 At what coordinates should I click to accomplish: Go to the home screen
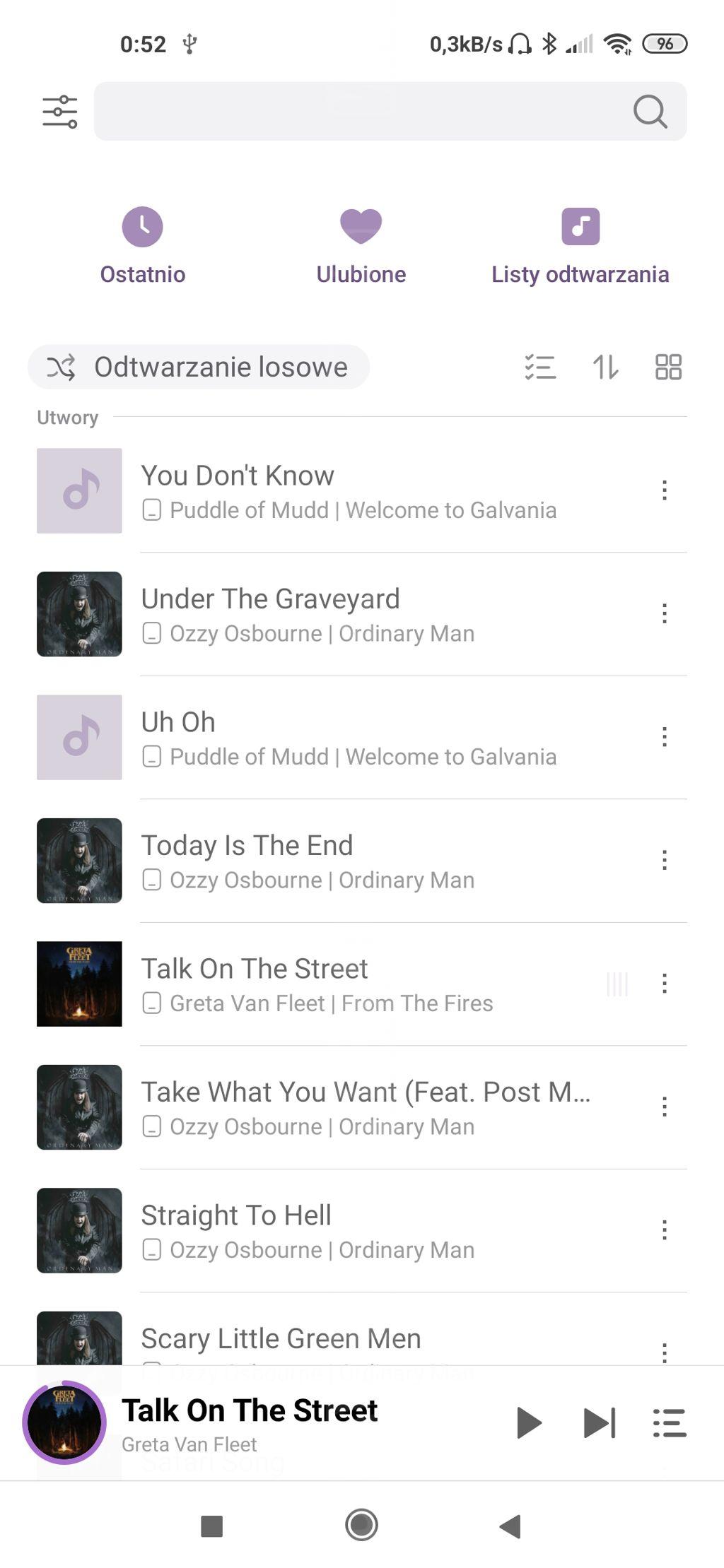tap(361, 1525)
